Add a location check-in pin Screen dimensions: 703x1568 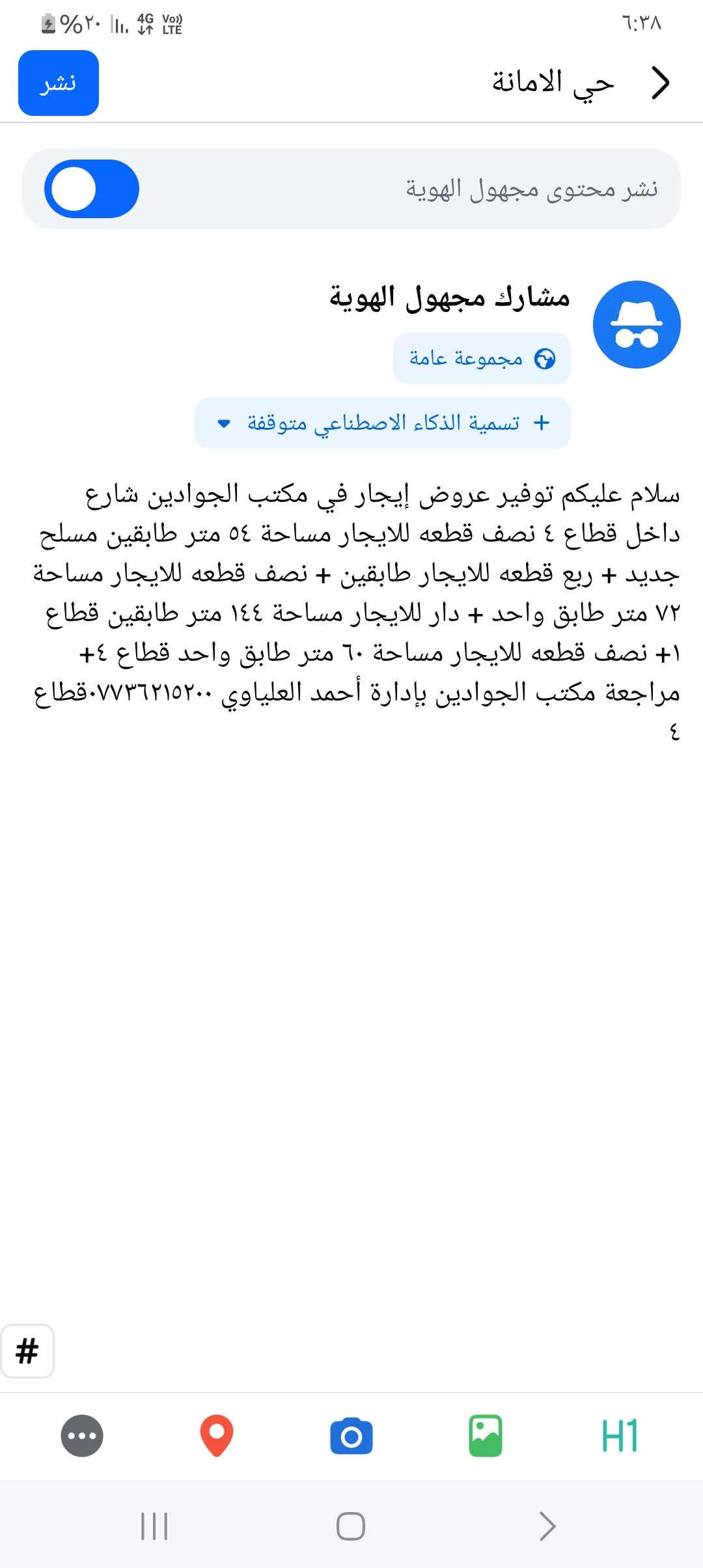point(217,1436)
